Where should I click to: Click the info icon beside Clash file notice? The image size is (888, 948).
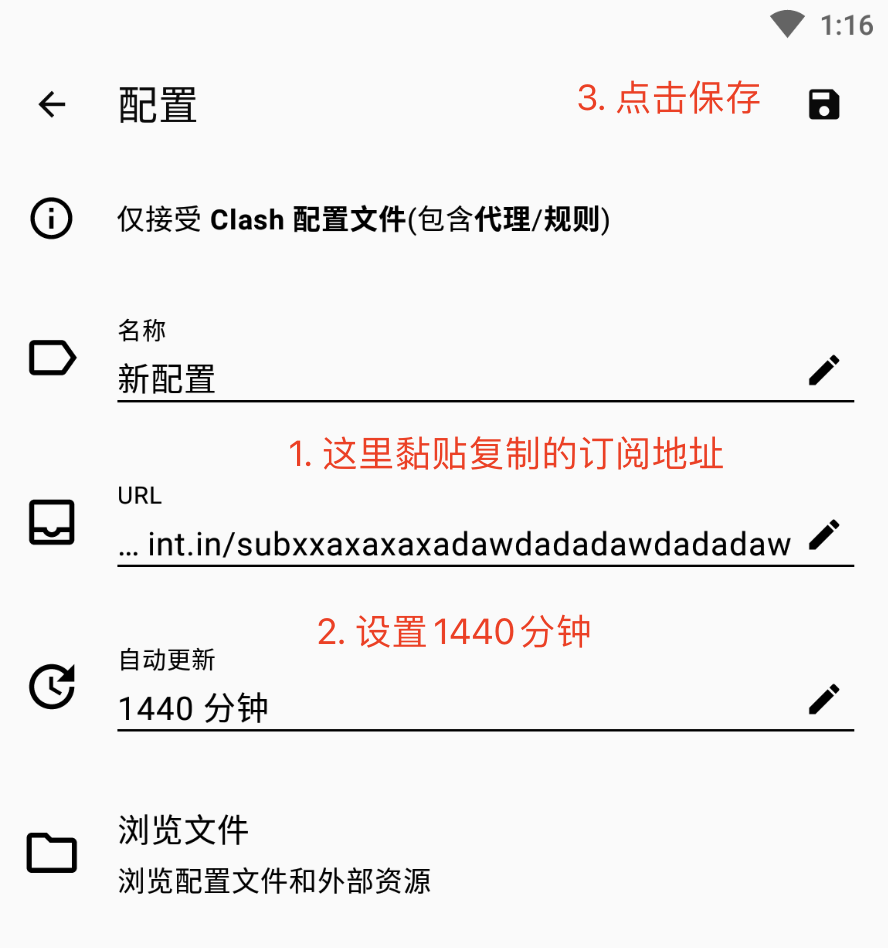[50, 219]
